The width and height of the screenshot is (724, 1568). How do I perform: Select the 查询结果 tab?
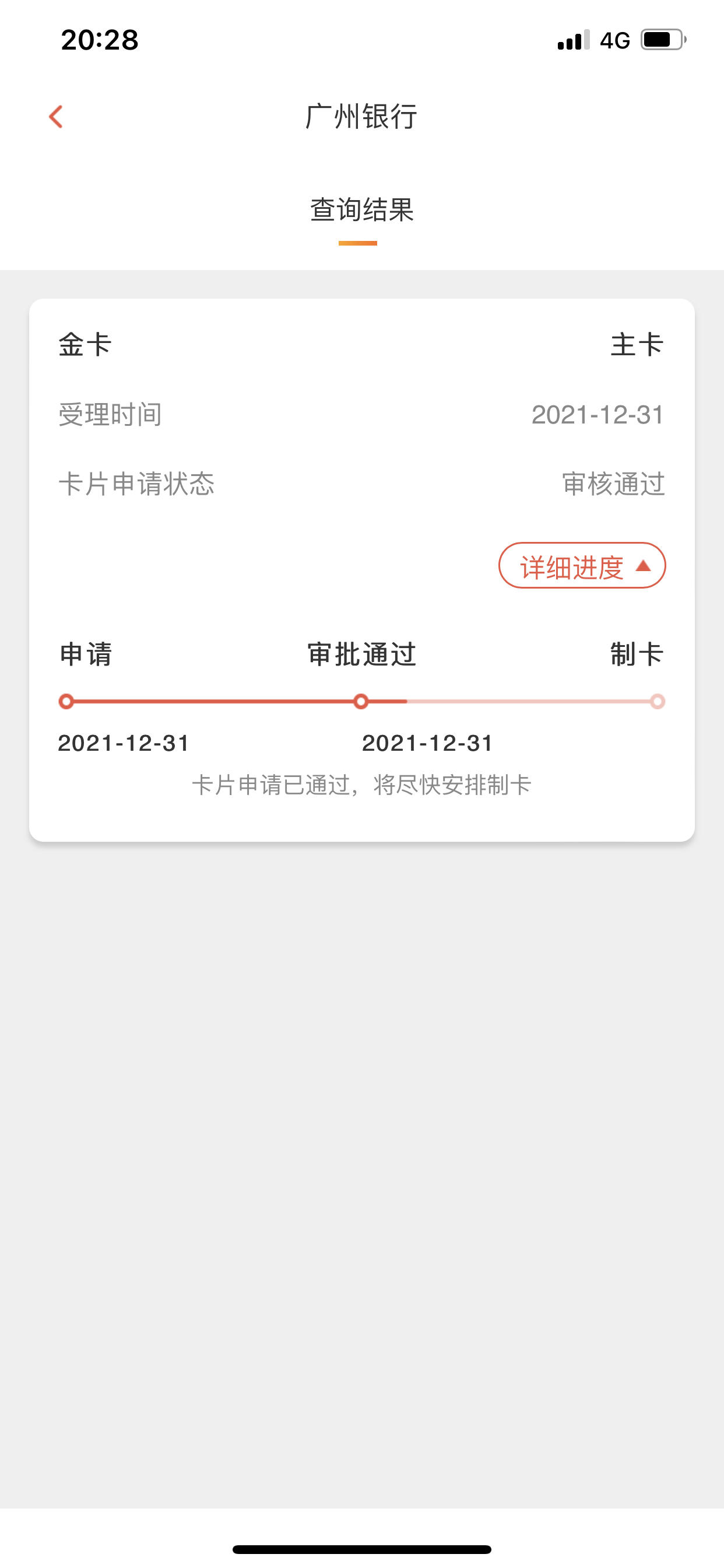361,210
